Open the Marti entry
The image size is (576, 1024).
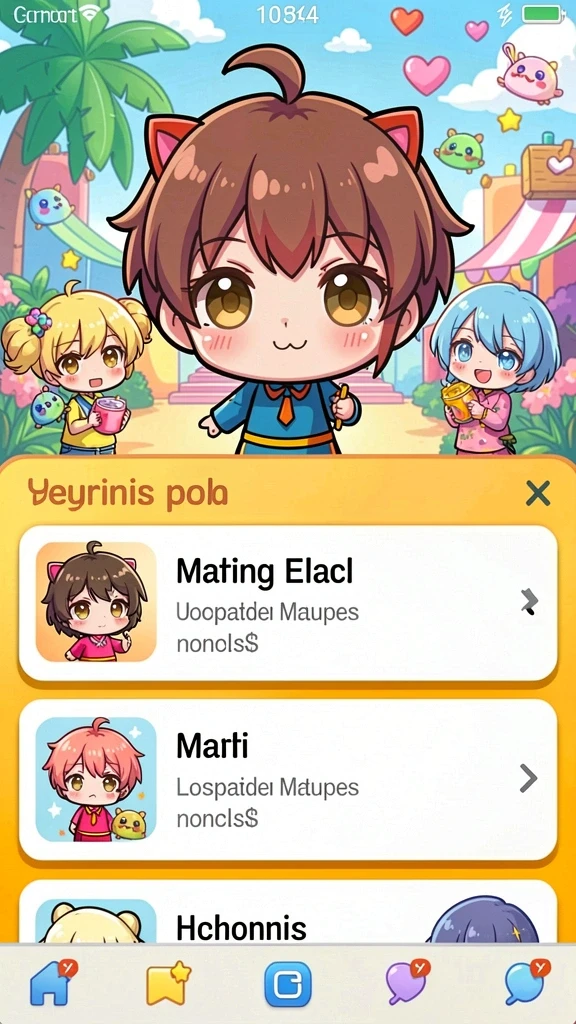[x=288, y=779]
